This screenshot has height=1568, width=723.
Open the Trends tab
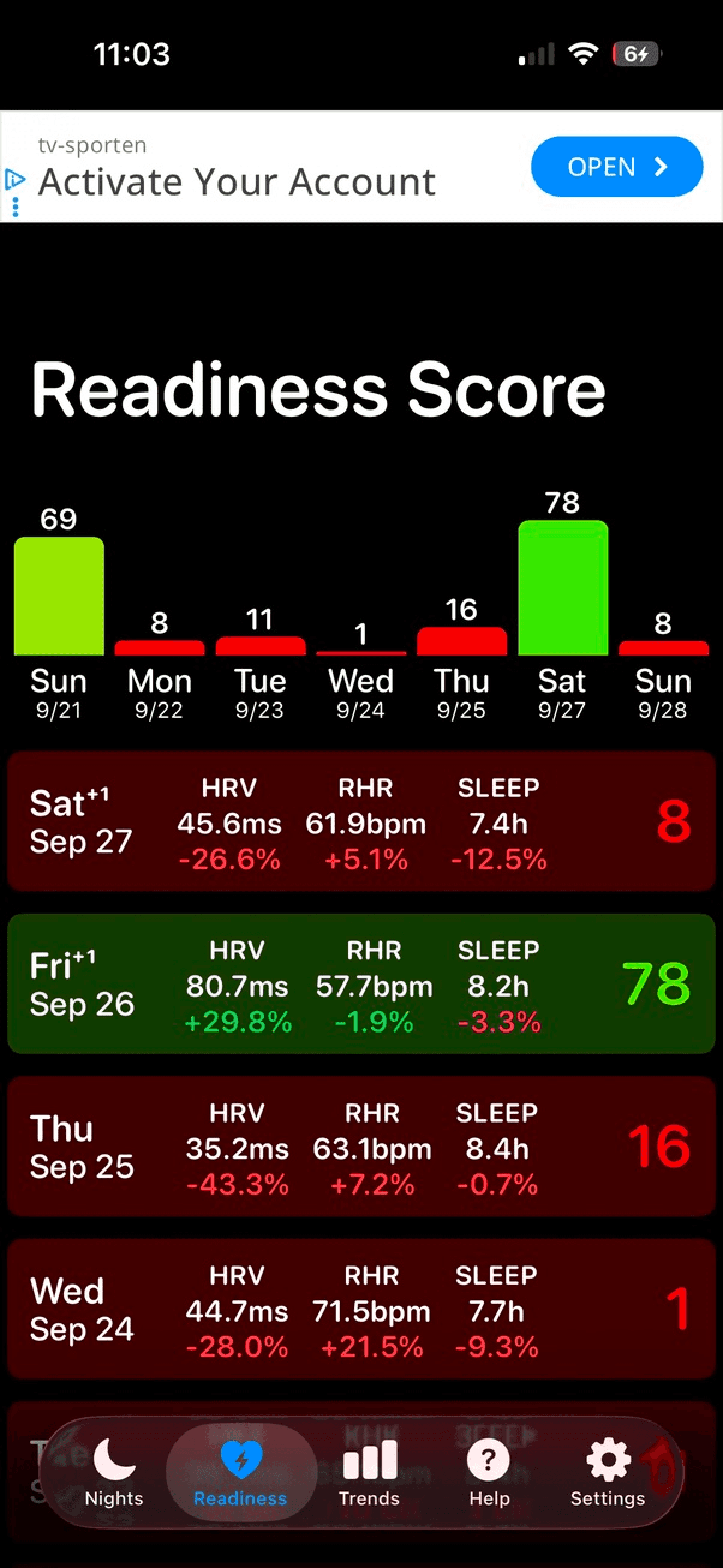[x=369, y=1472]
